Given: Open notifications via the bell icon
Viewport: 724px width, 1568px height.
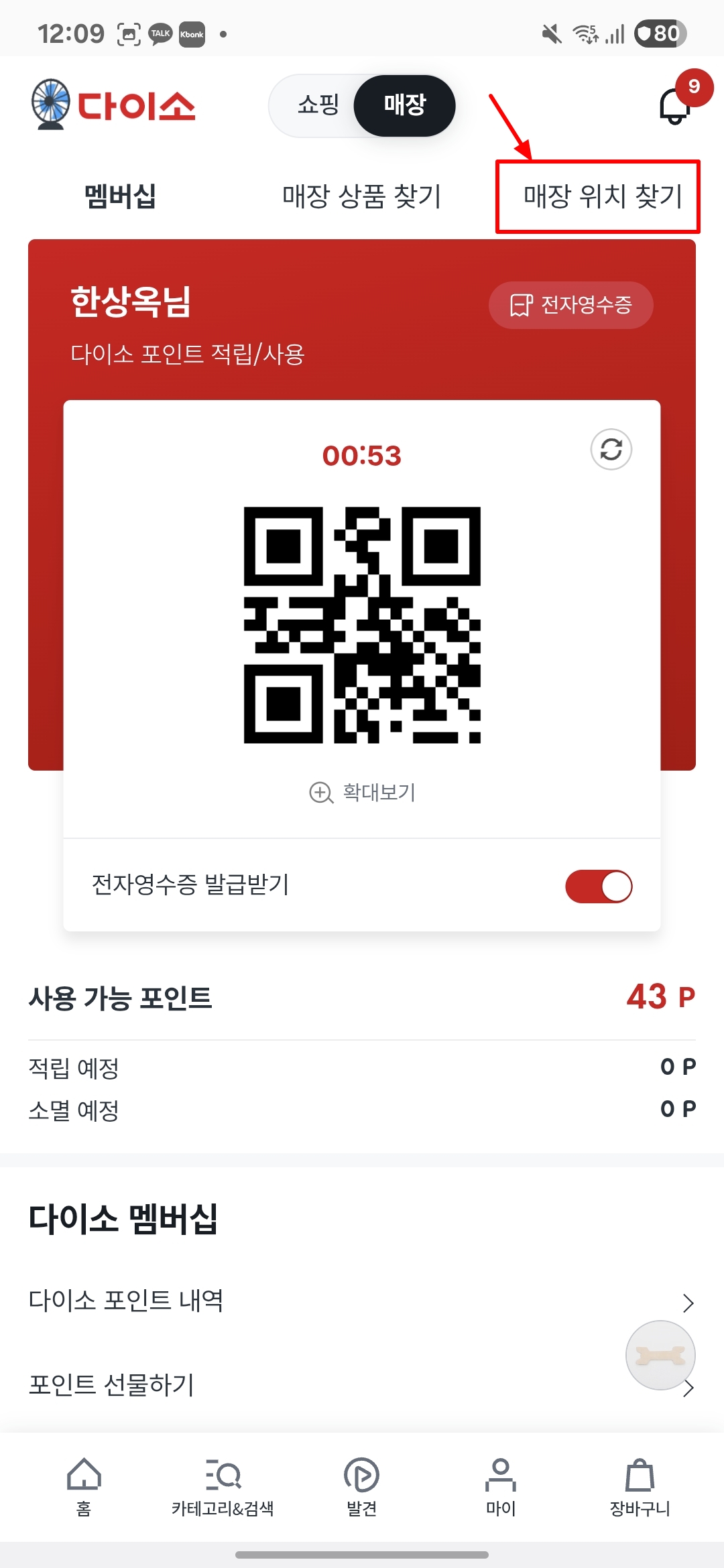Looking at the screenshot, I should point(673,106).
